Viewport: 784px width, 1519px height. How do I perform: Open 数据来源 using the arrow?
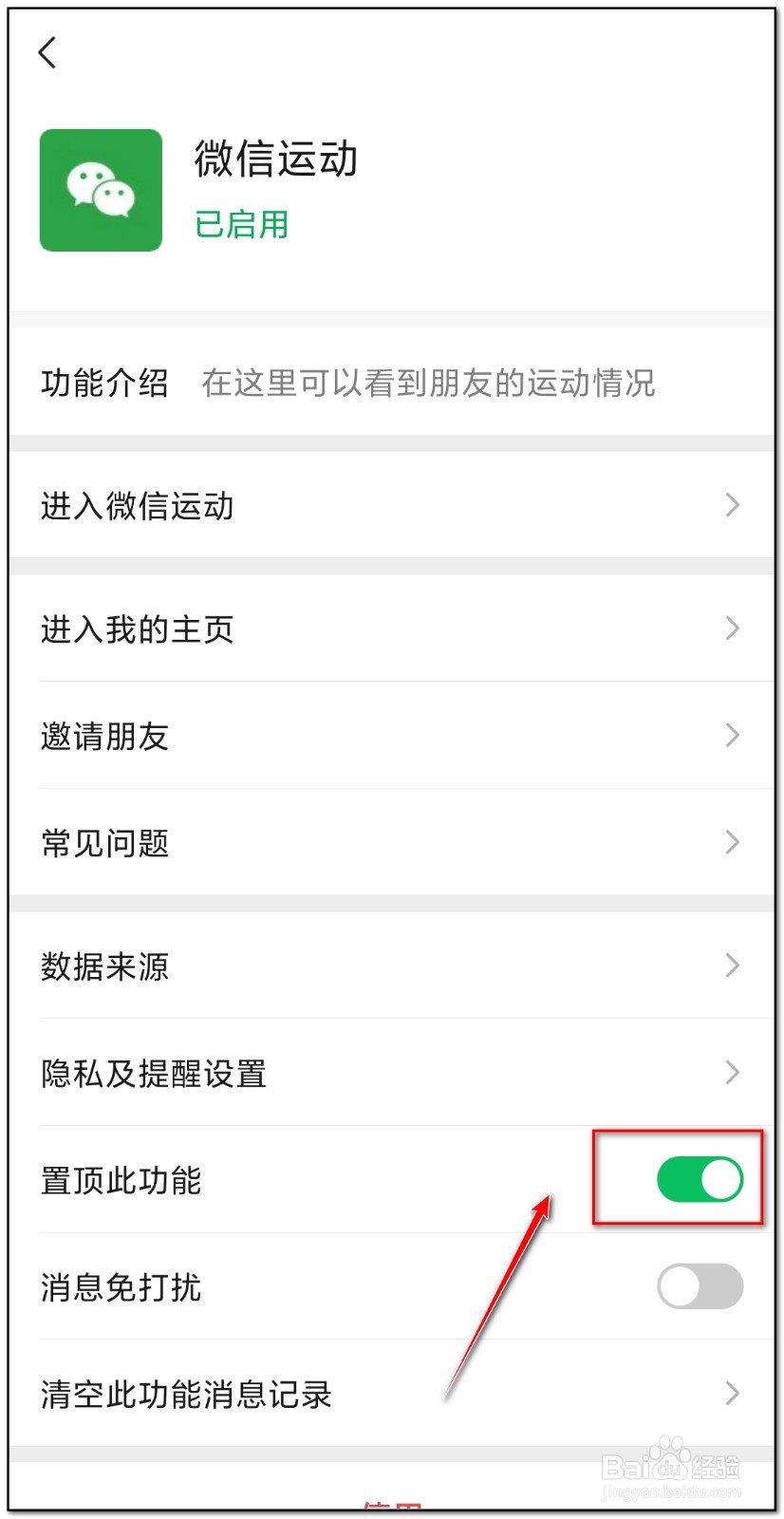tap(732, 966)
